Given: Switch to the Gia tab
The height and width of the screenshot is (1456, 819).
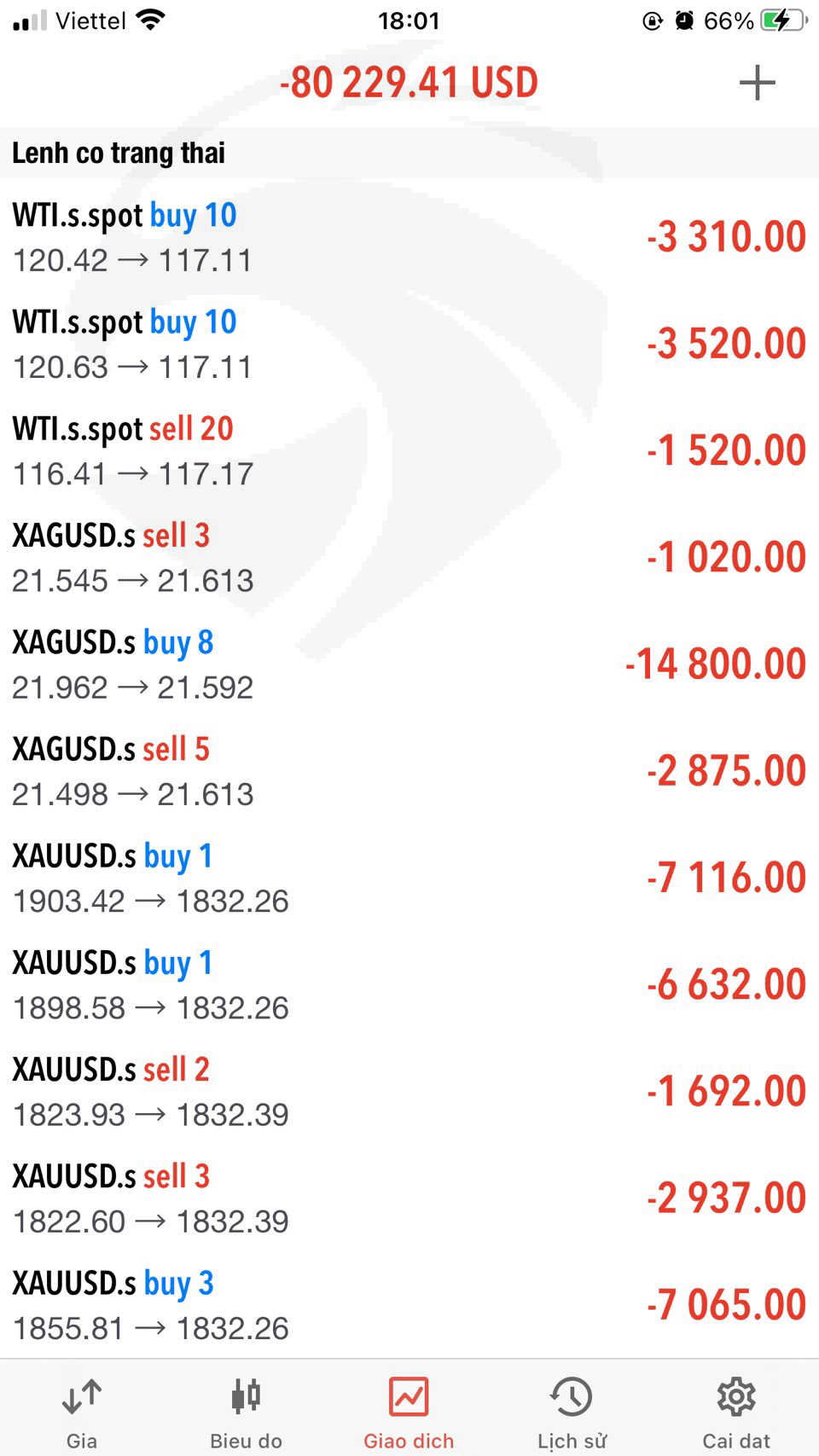Looking at the screenshot, I should click(82, 1412).
